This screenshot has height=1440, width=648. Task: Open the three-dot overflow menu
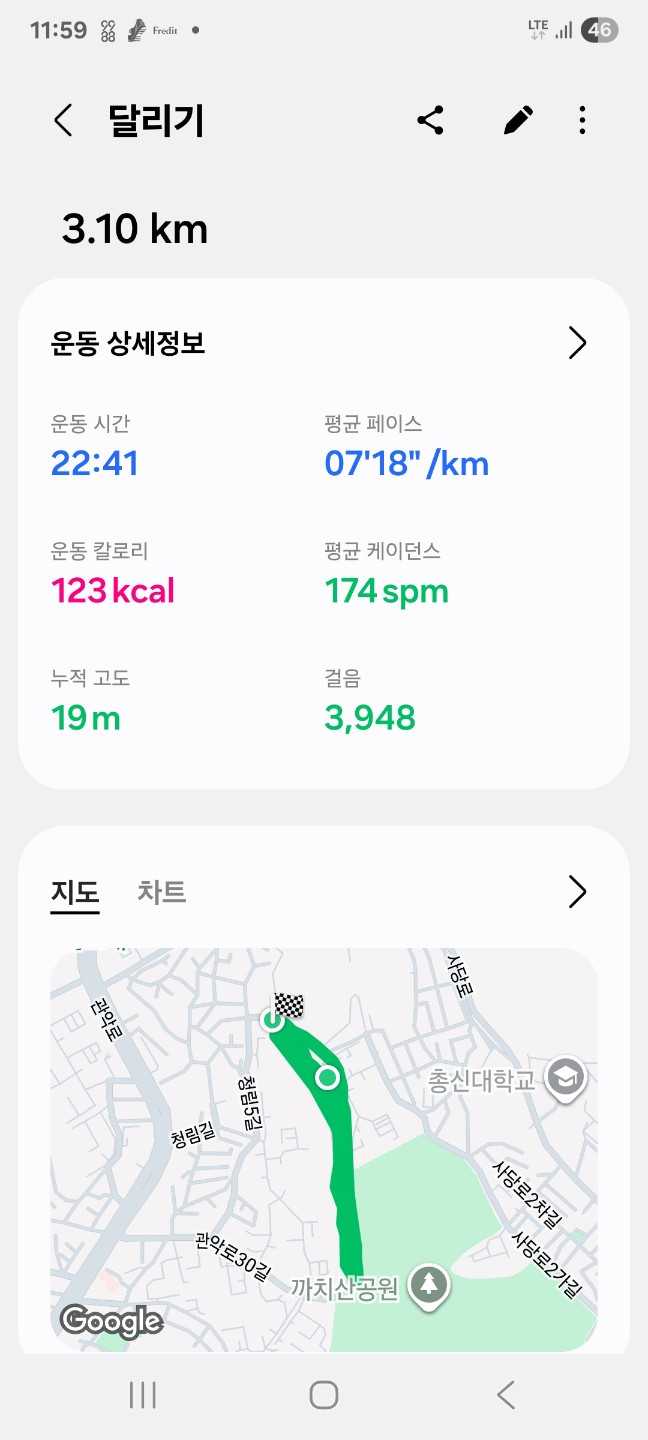pyautogui.click(x=582, y=121)
